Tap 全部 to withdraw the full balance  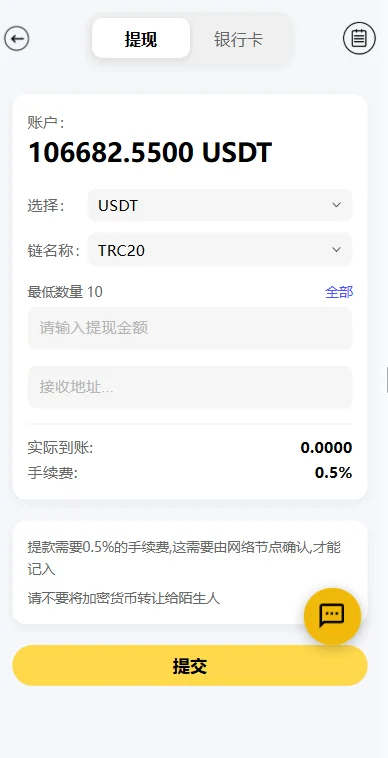(x=339, y=292)
